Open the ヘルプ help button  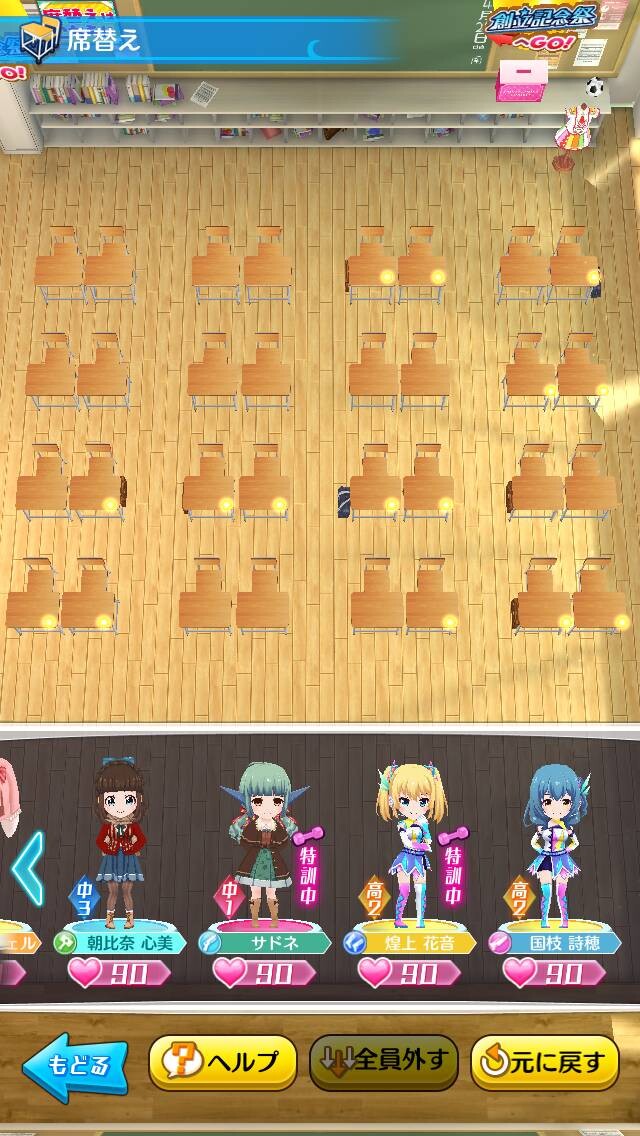pos(223,1063)
